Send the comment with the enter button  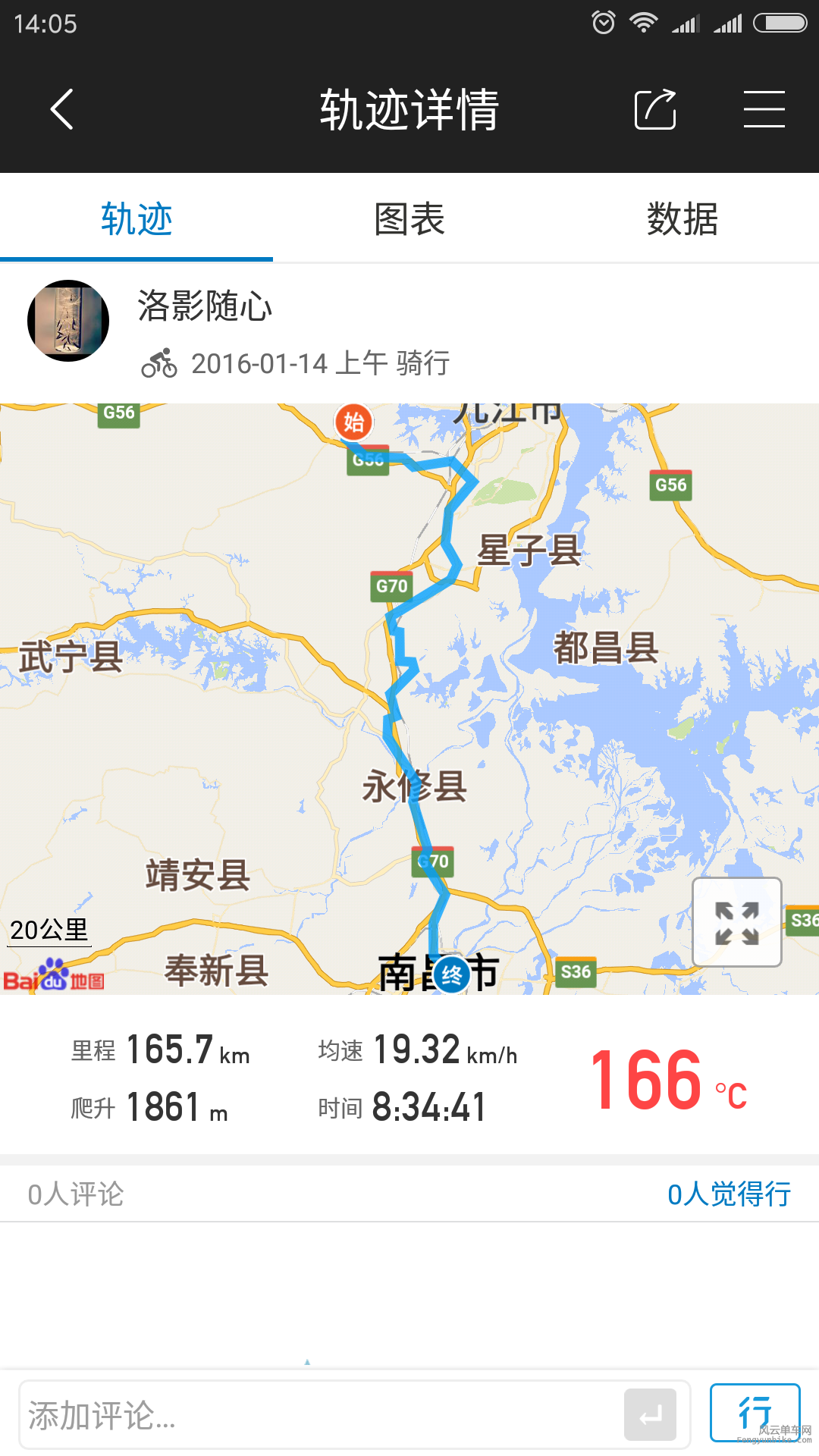coord(650,1415)
